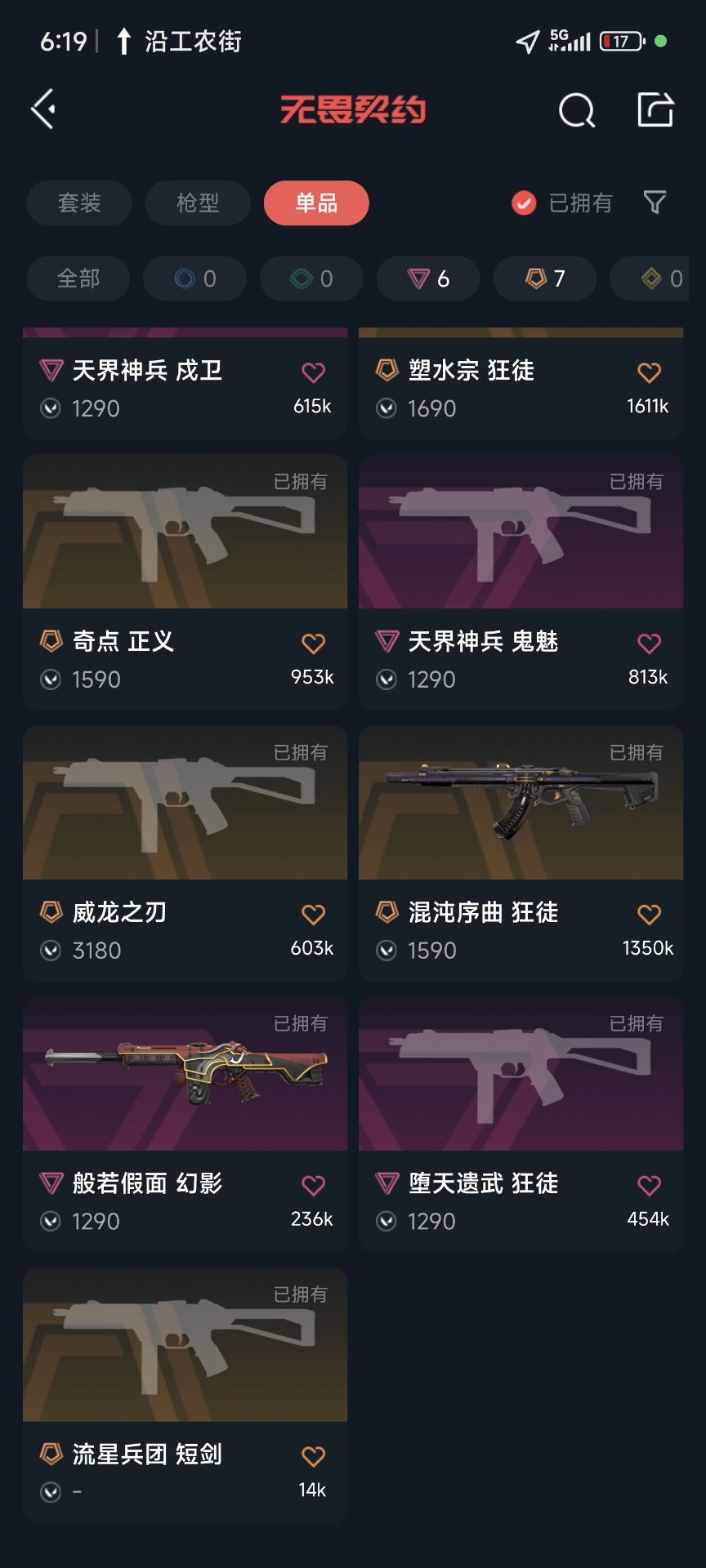Uncheck the 已拥有 filter checkbox

[524, 203]
